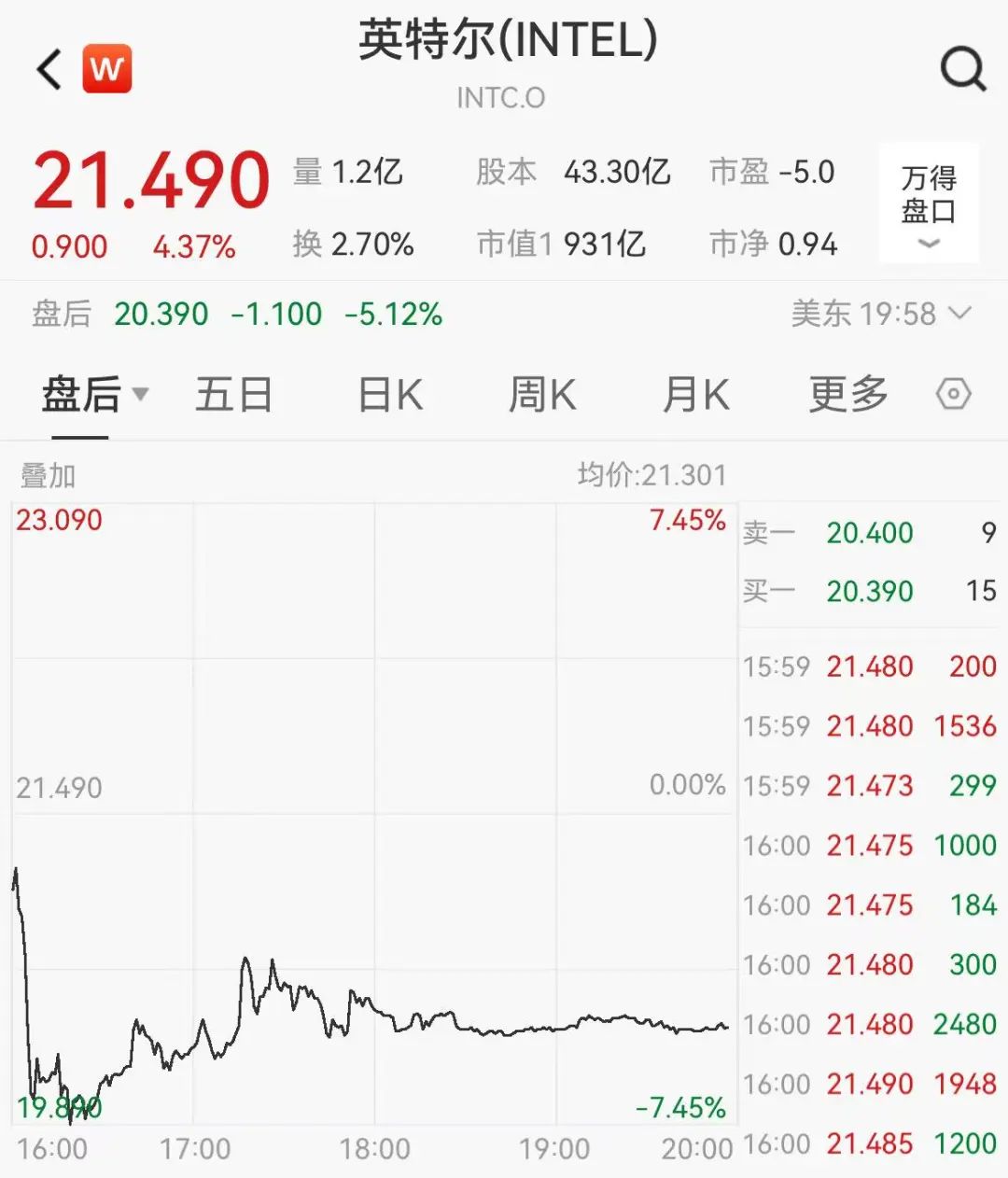This screenshot has width=1008, height=1178.
Task: Tap the 更多 chart options icon
Action: (x=847, y=394)
